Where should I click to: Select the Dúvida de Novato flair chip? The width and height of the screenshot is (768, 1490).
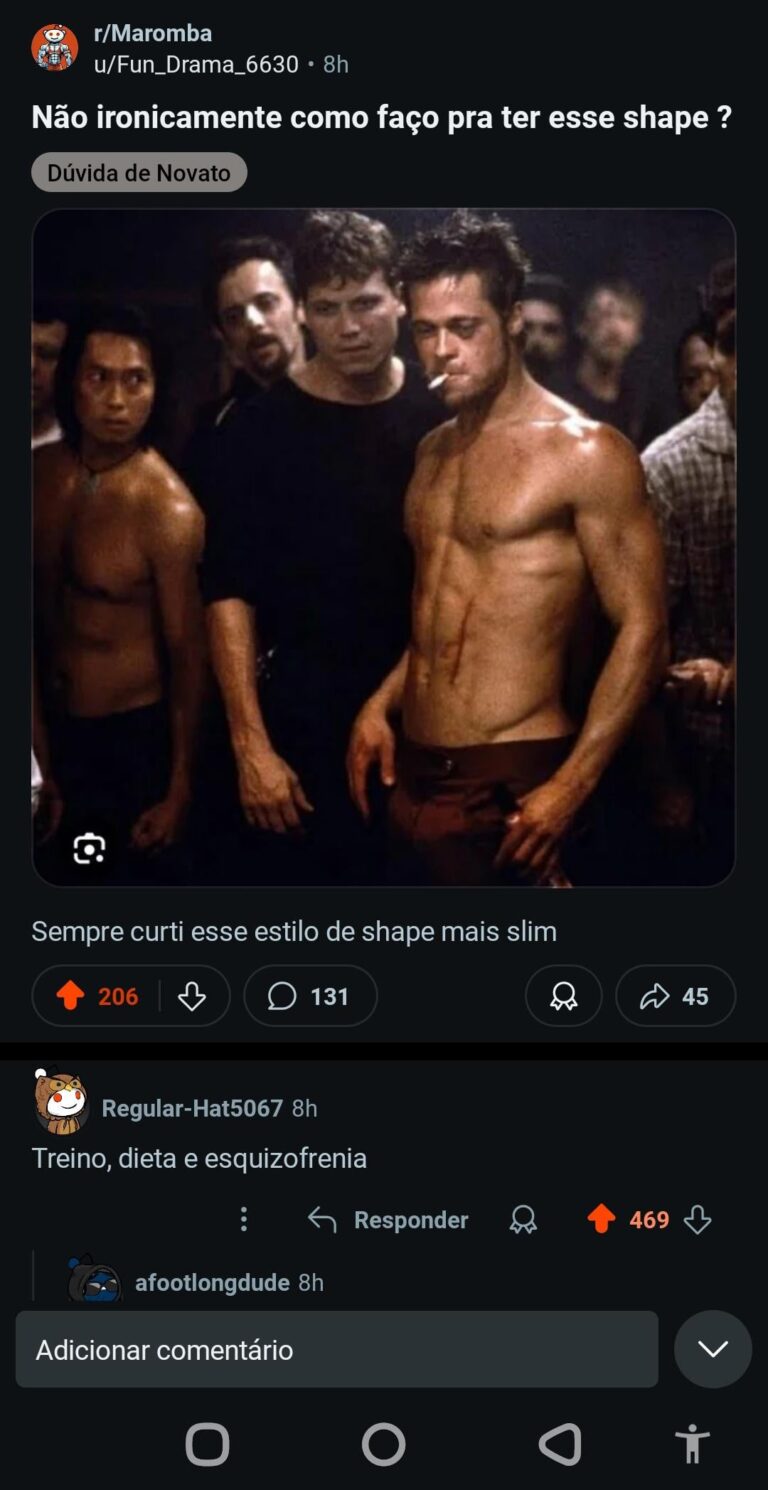(139, 173)
